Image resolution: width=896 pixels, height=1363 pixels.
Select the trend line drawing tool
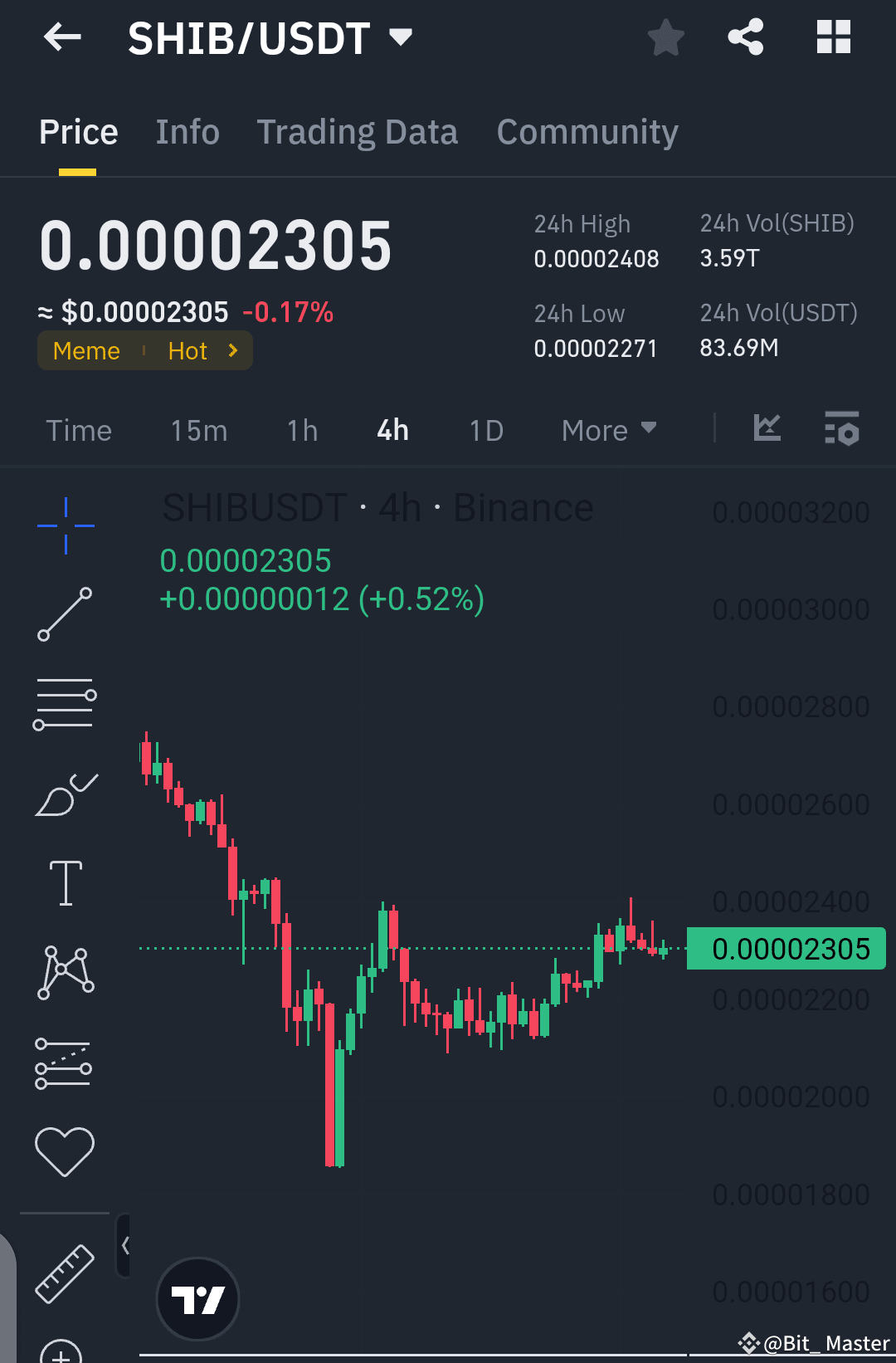coord(65,613)
